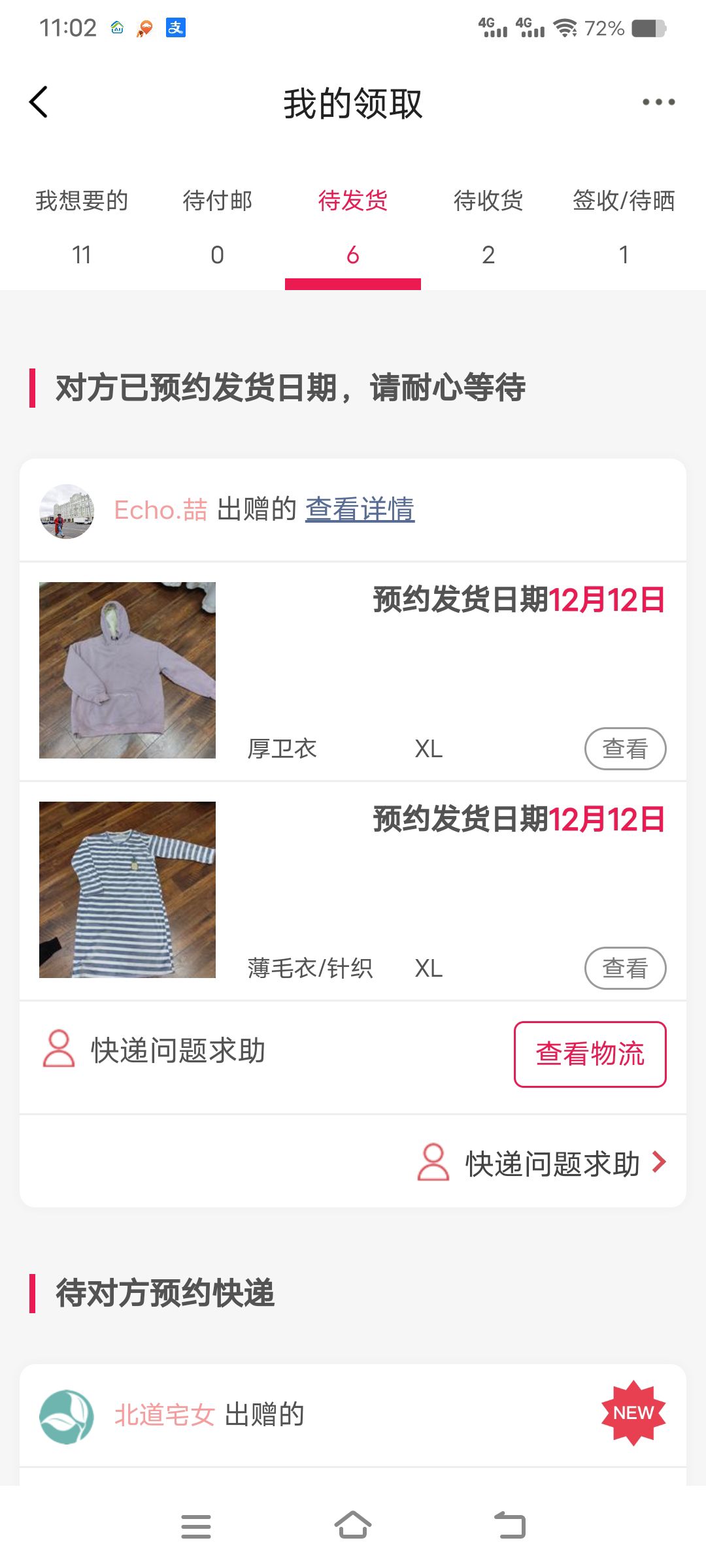This screenshot has width=706, height=1568.
Task: Open the 查看详情 link for Echo.喆
Action: (x=360, y=510)
